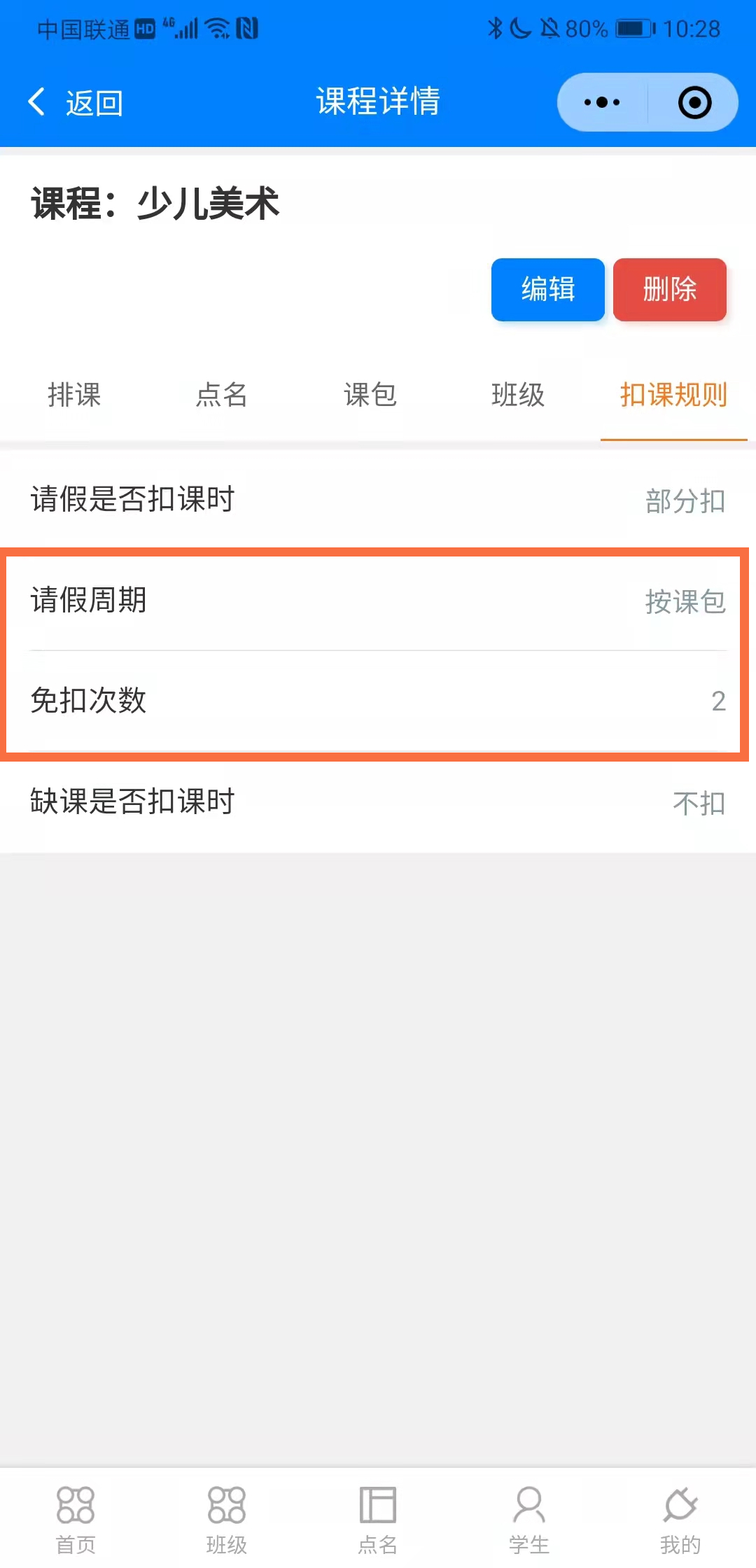Switch to the 排课 tab

tap(74, 395)
